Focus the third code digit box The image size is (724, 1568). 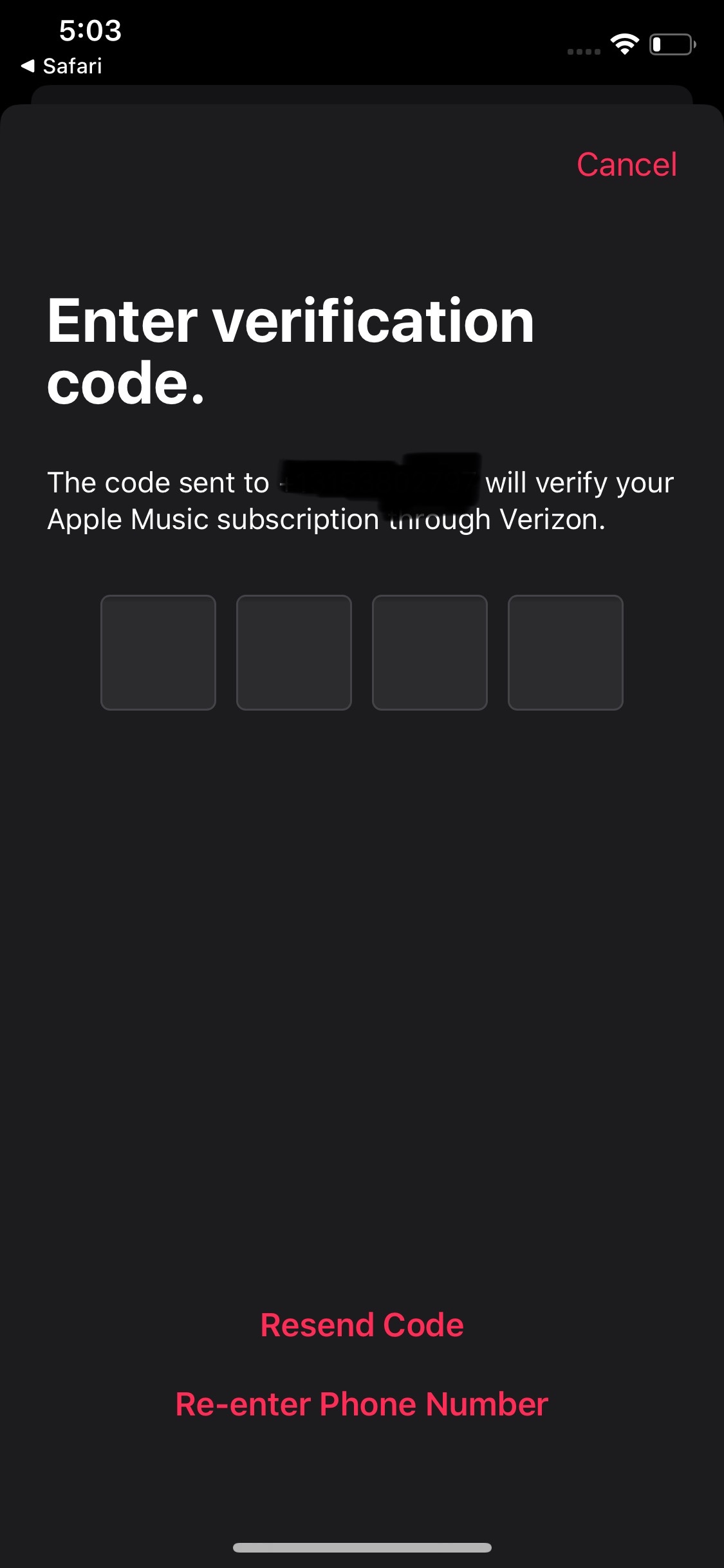point(430,652)
